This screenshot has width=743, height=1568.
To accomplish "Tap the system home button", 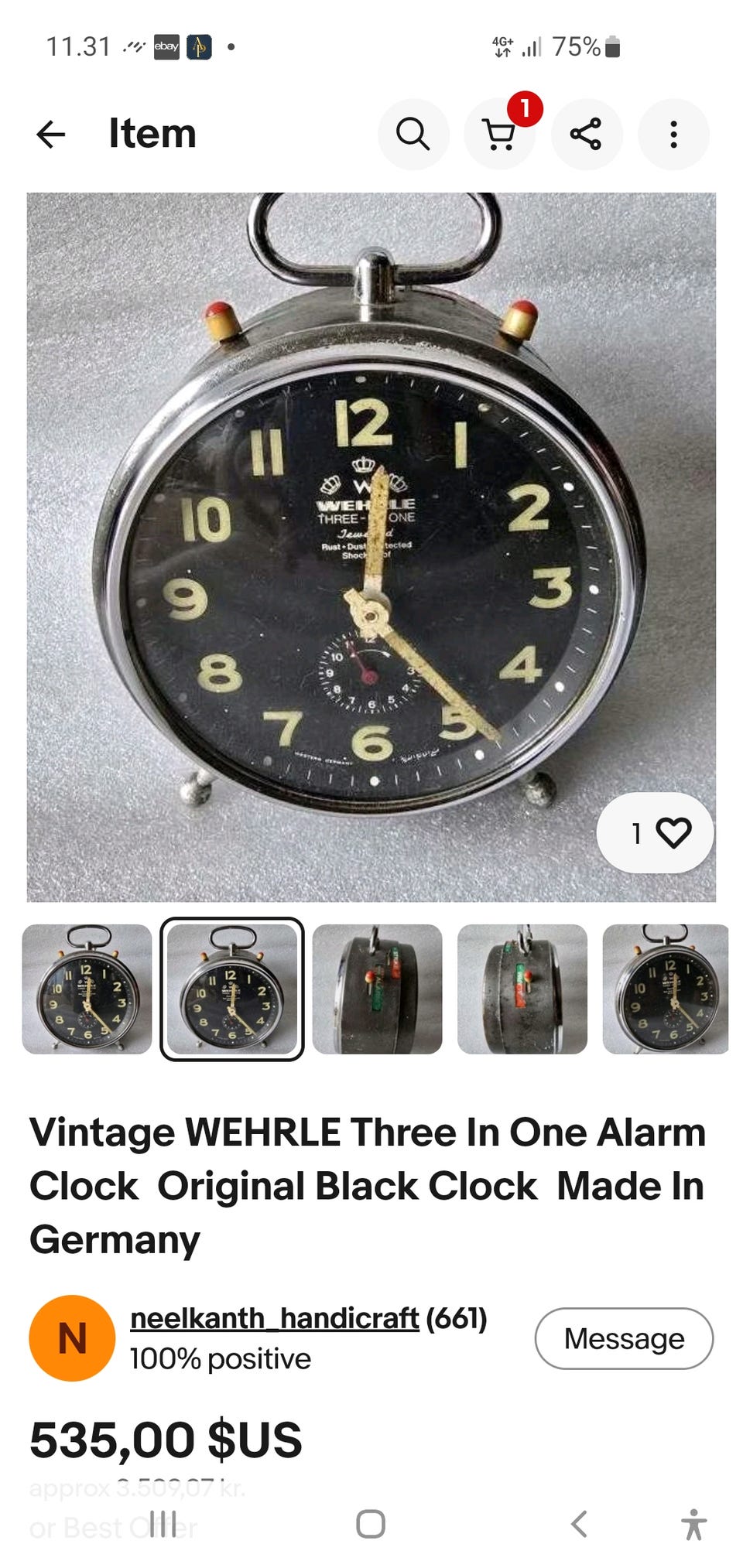I will pyautogui.click(x=371, y=1524).
